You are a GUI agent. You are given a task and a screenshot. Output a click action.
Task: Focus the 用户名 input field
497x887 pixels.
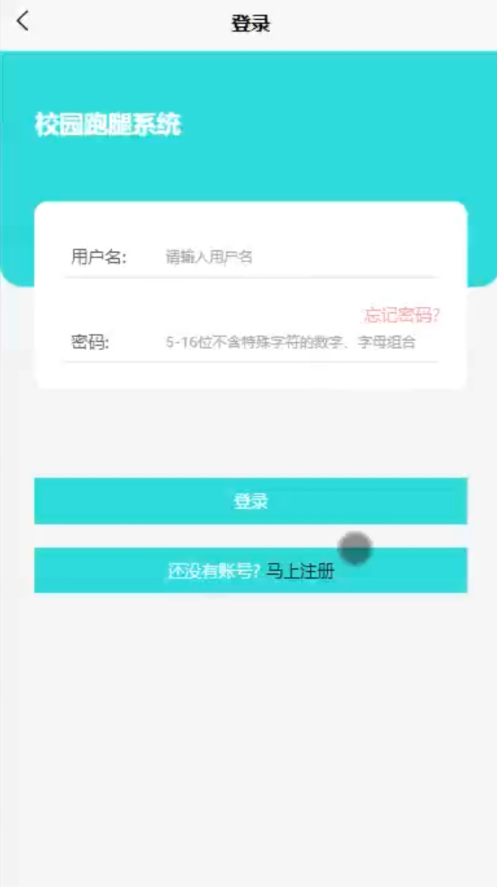(x=300, y=257)
